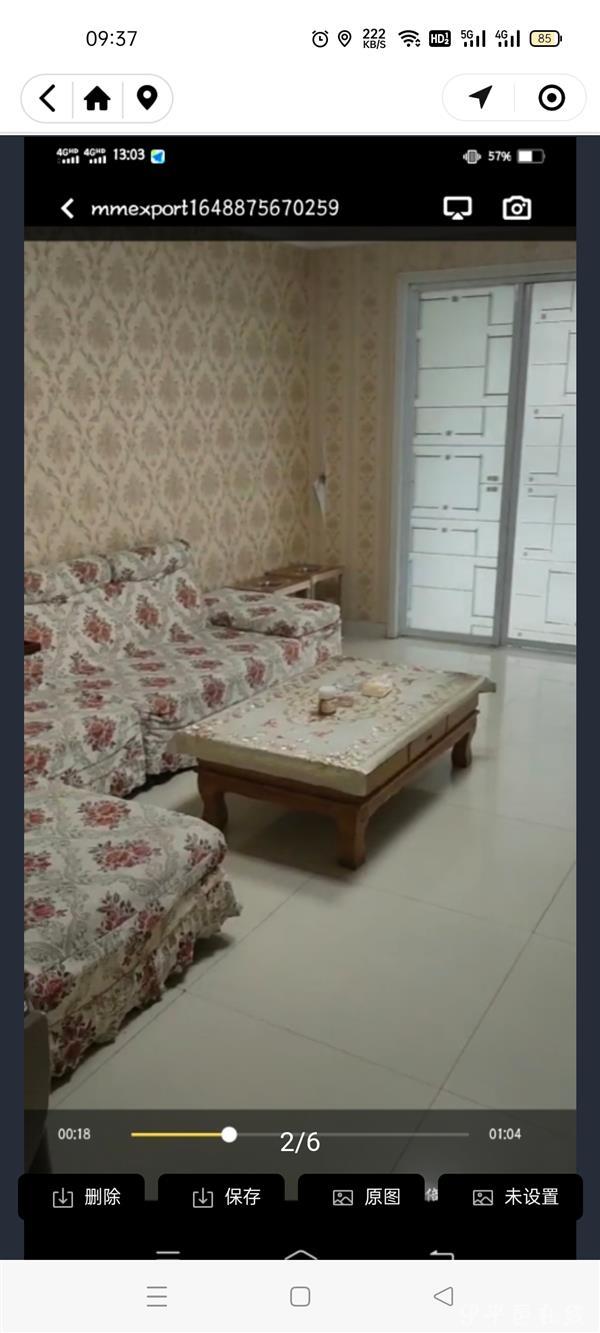
Task: Tap the location pin icon
Action: pyautogui.click(x=147, y=98)
